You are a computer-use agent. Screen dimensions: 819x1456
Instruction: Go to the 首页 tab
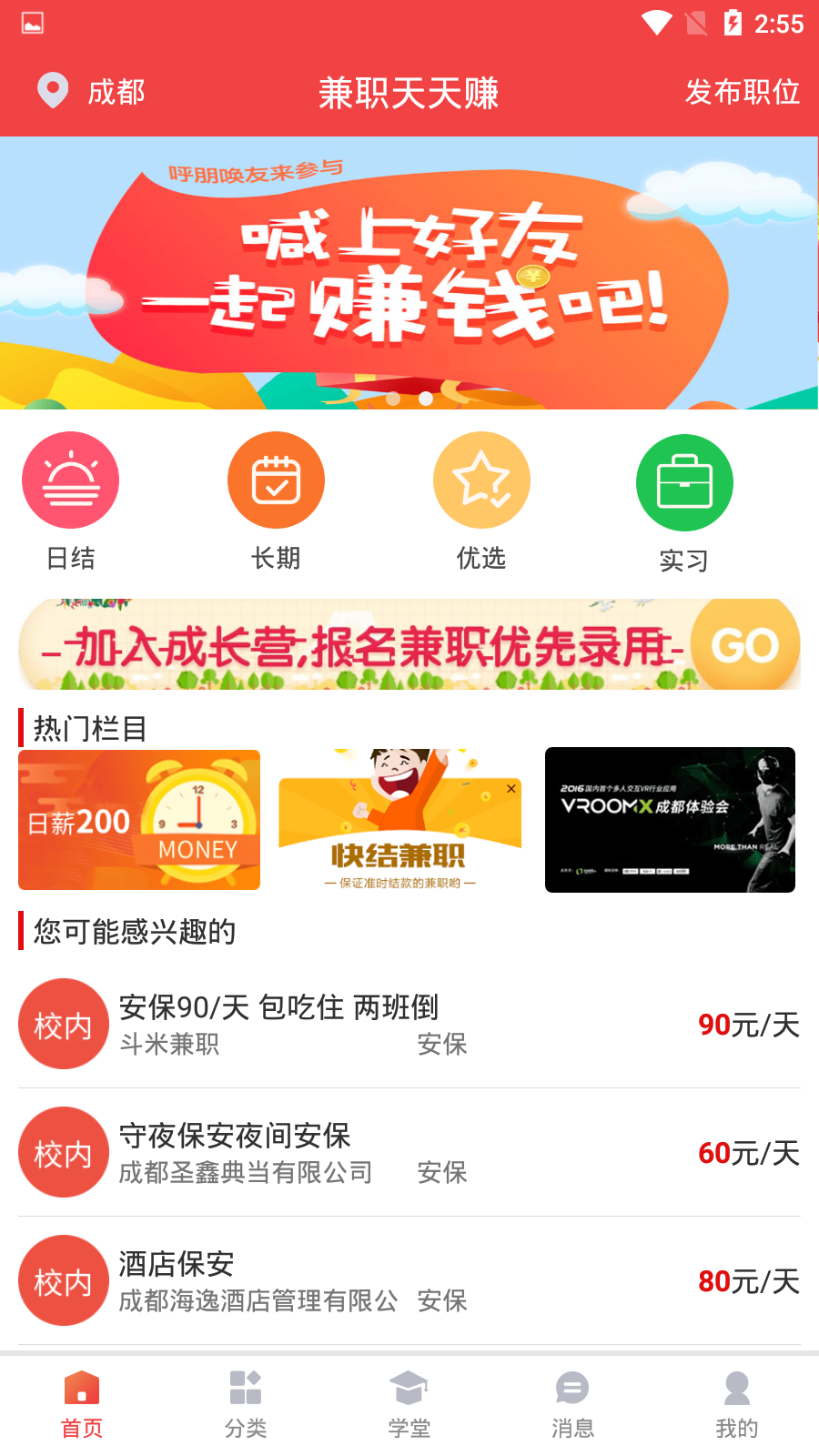(x=82, y=1404)
